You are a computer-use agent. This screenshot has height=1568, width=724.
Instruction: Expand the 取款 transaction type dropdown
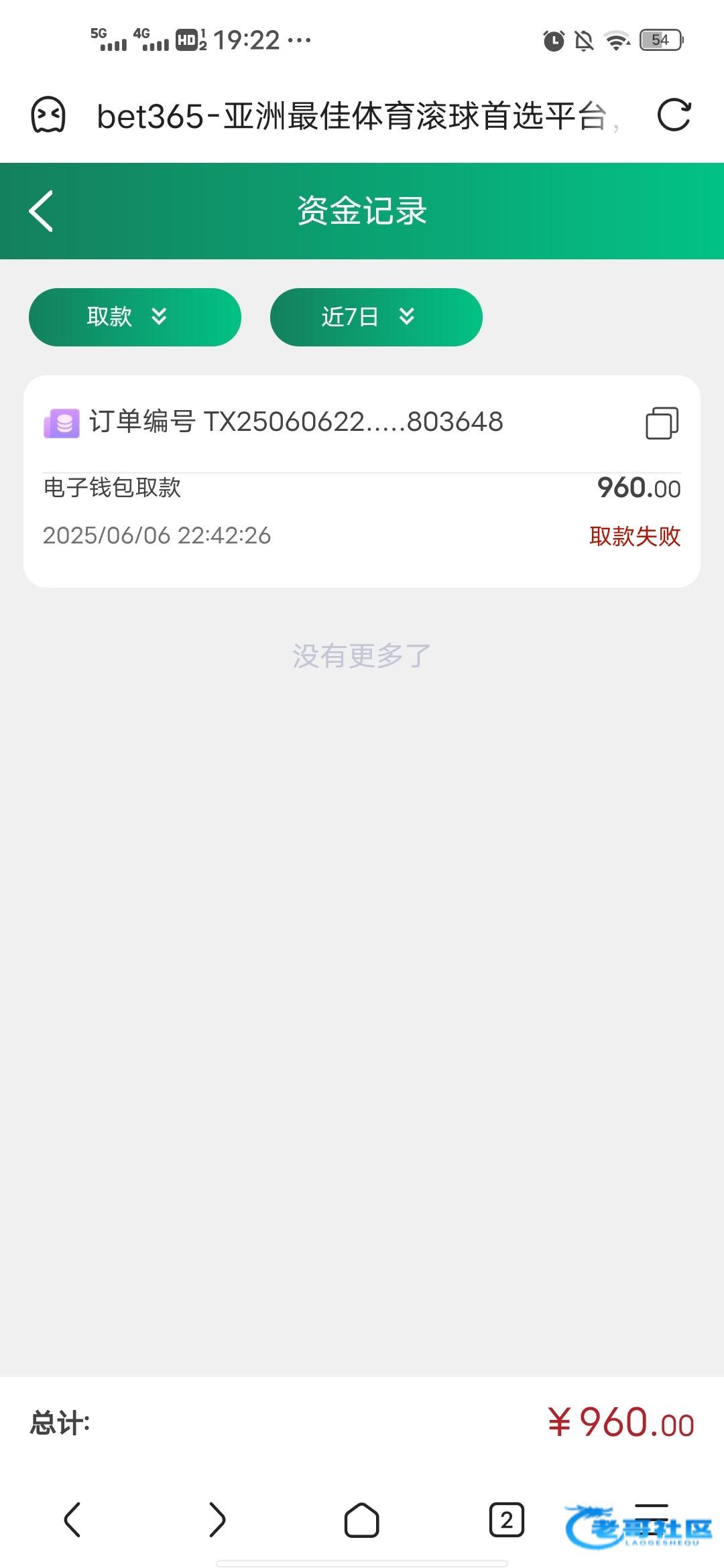[x=135, y=317]
